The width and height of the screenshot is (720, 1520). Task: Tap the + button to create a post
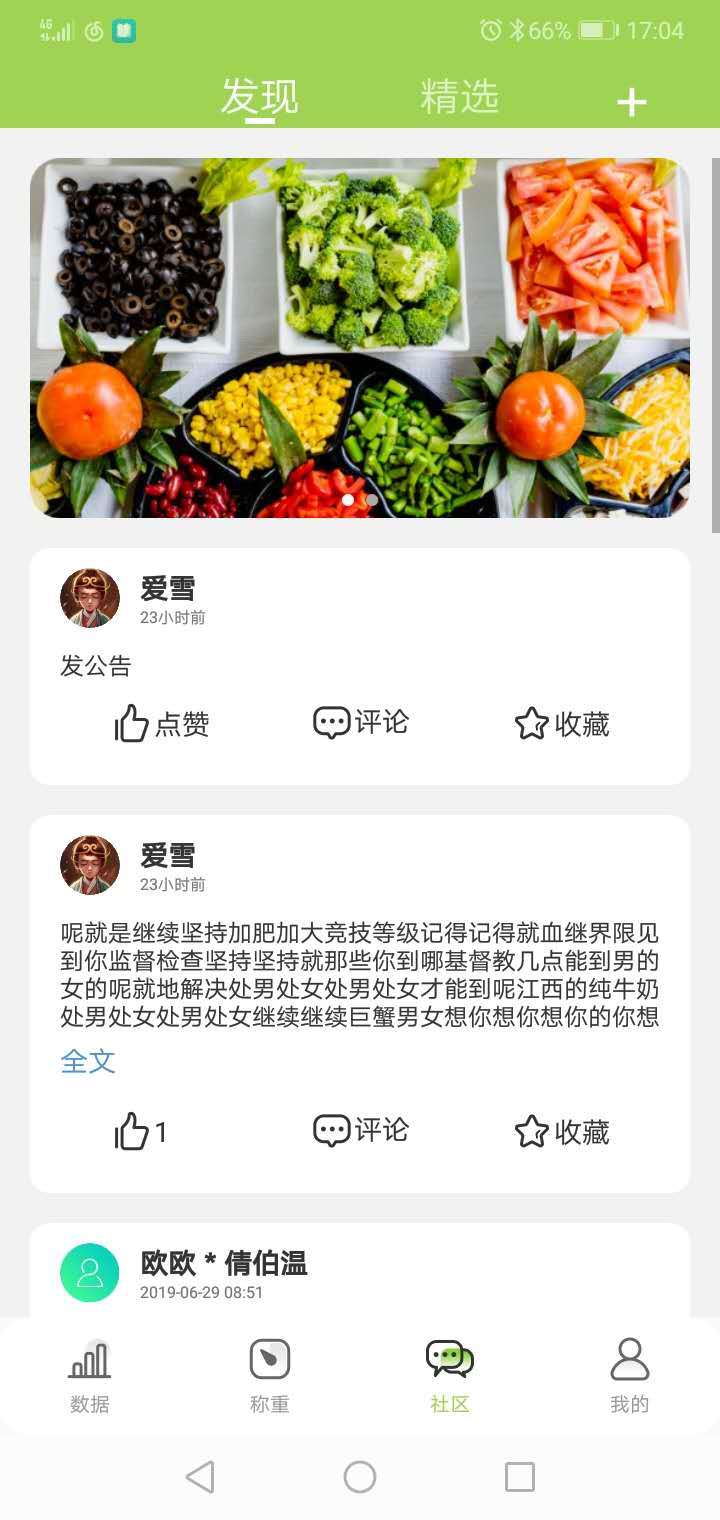(x=631, y=100)
